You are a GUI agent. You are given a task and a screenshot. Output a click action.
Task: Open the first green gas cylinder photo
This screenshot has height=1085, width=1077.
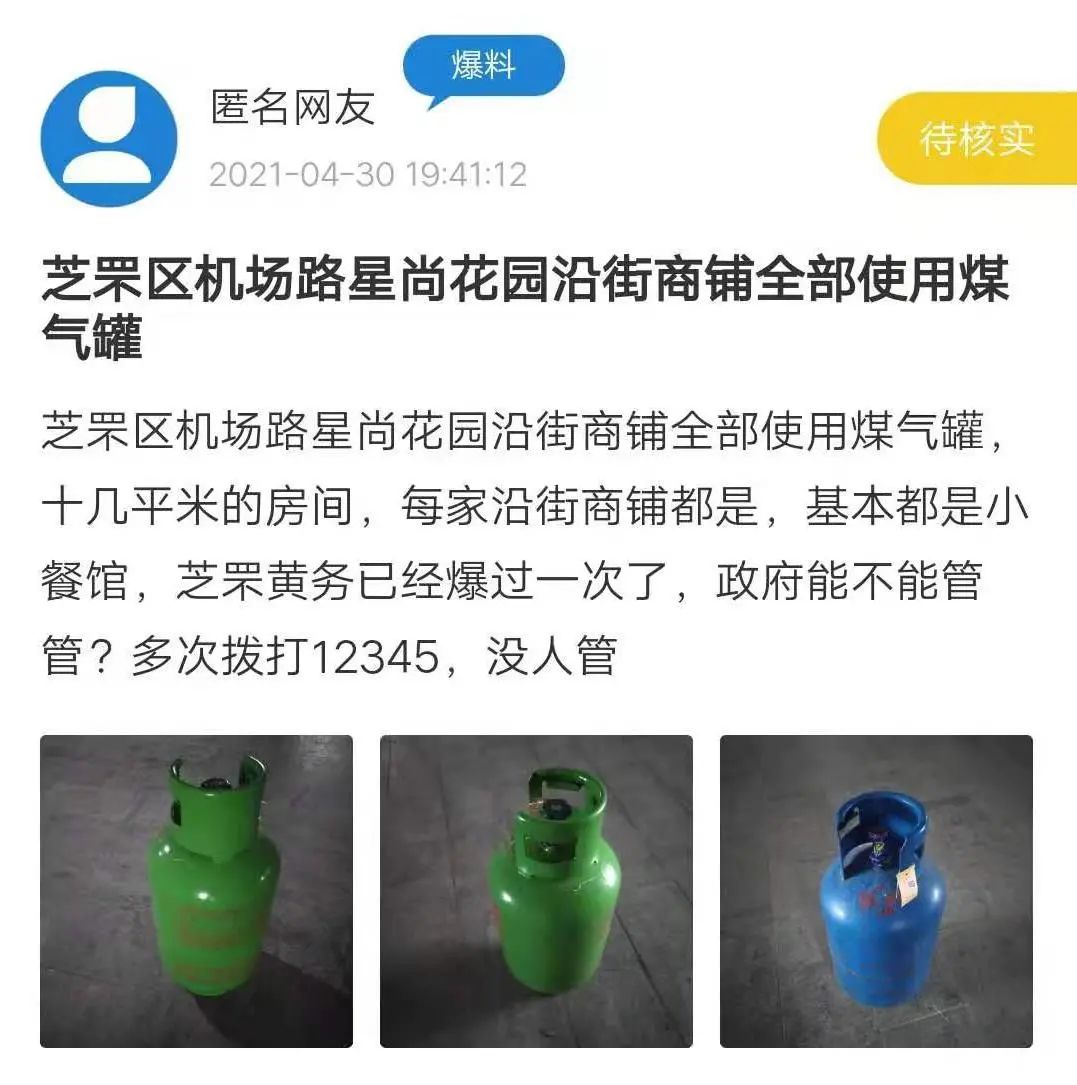click(x=196, y=891)
